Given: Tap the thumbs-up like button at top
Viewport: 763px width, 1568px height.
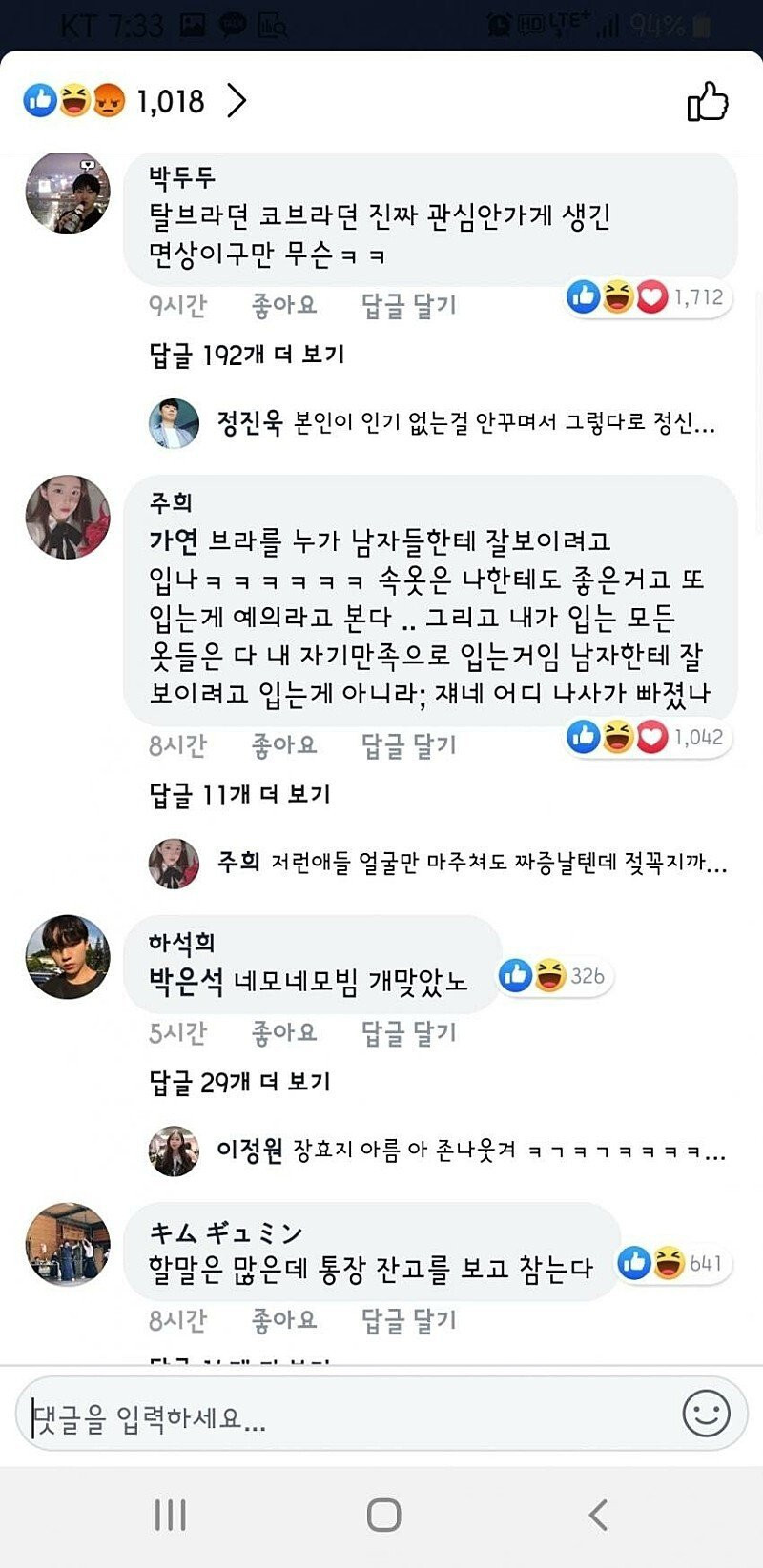Looking at the screenshot, I should (x=708, y=101).
